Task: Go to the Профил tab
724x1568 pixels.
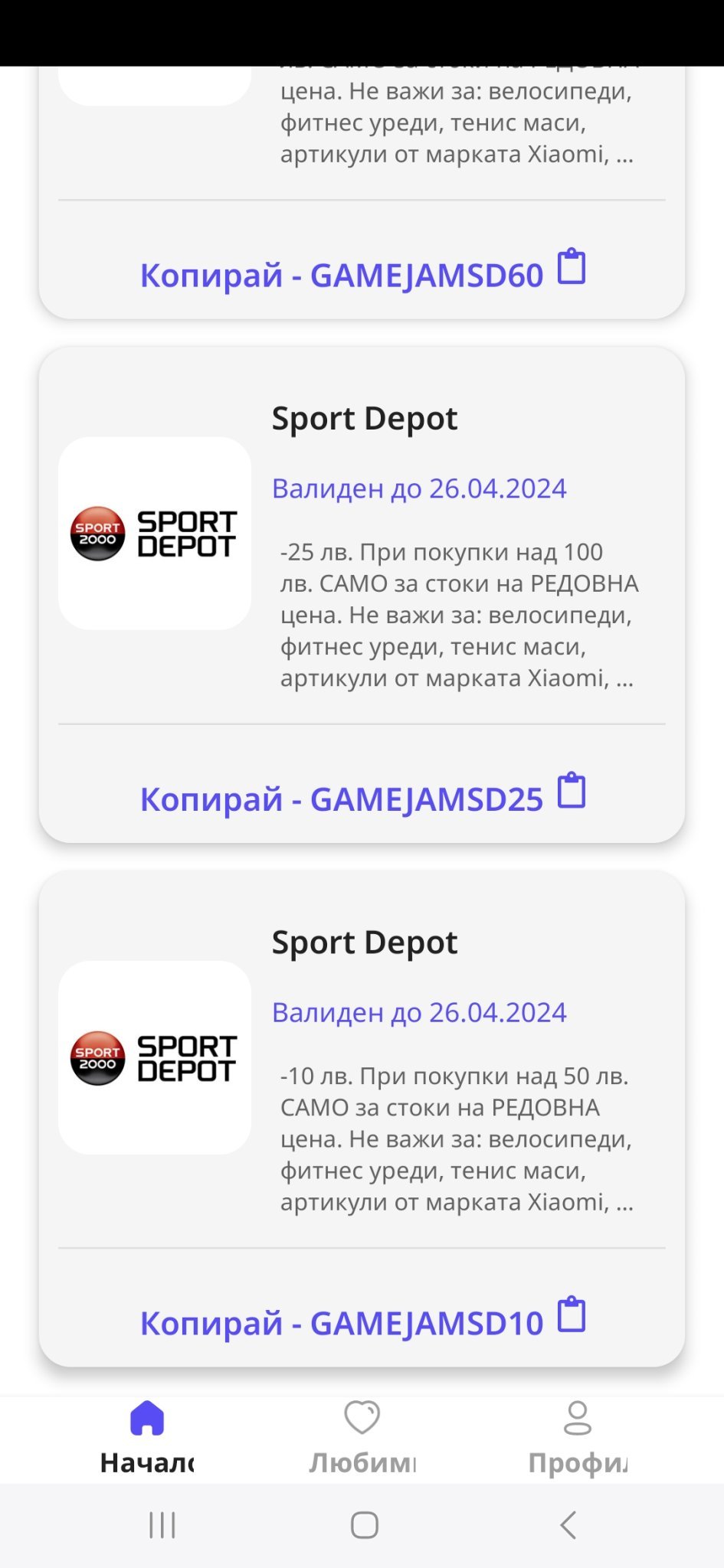Action: click(577, 1438)
